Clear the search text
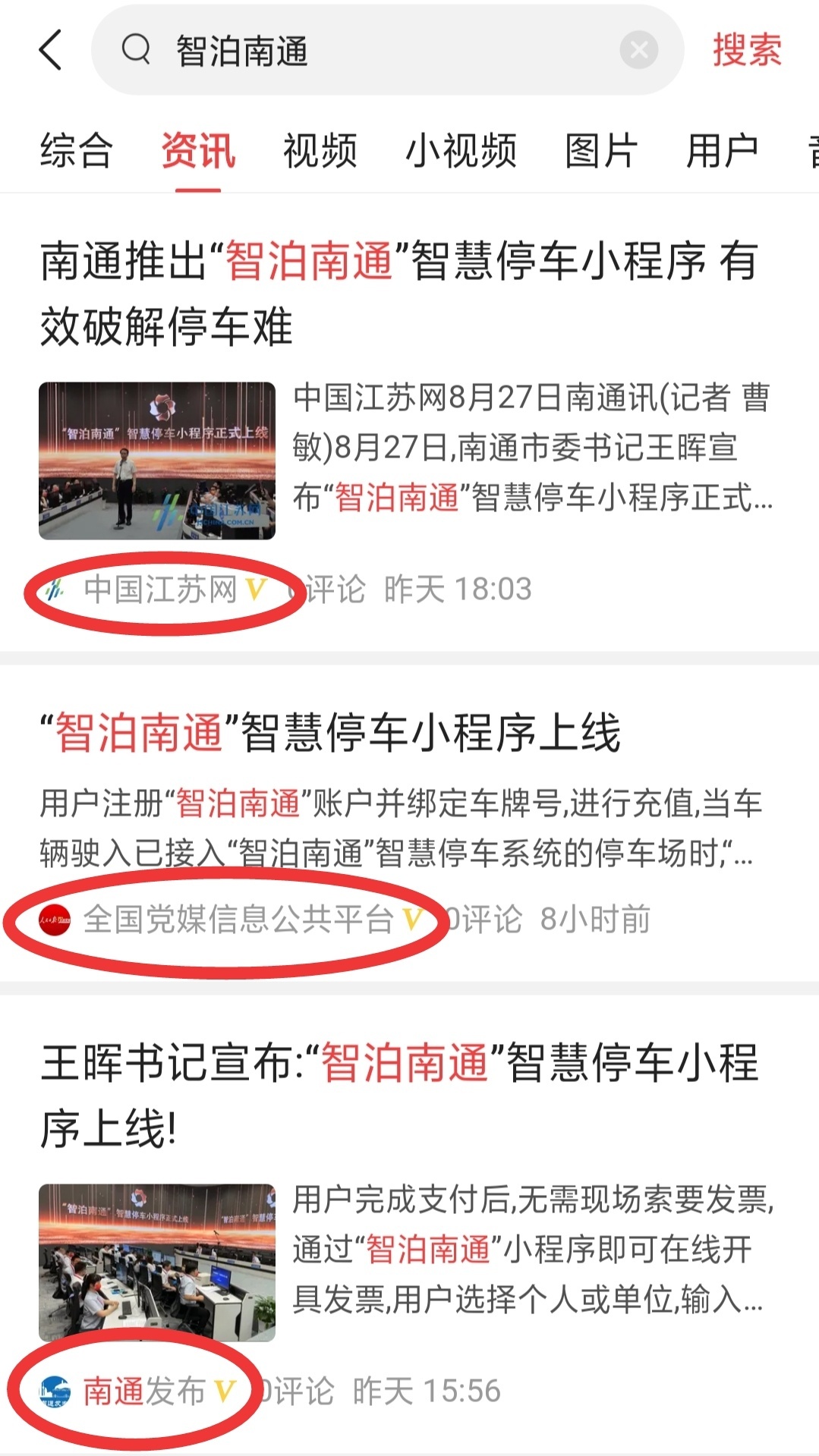819x1456 pixels. [638, 51]
